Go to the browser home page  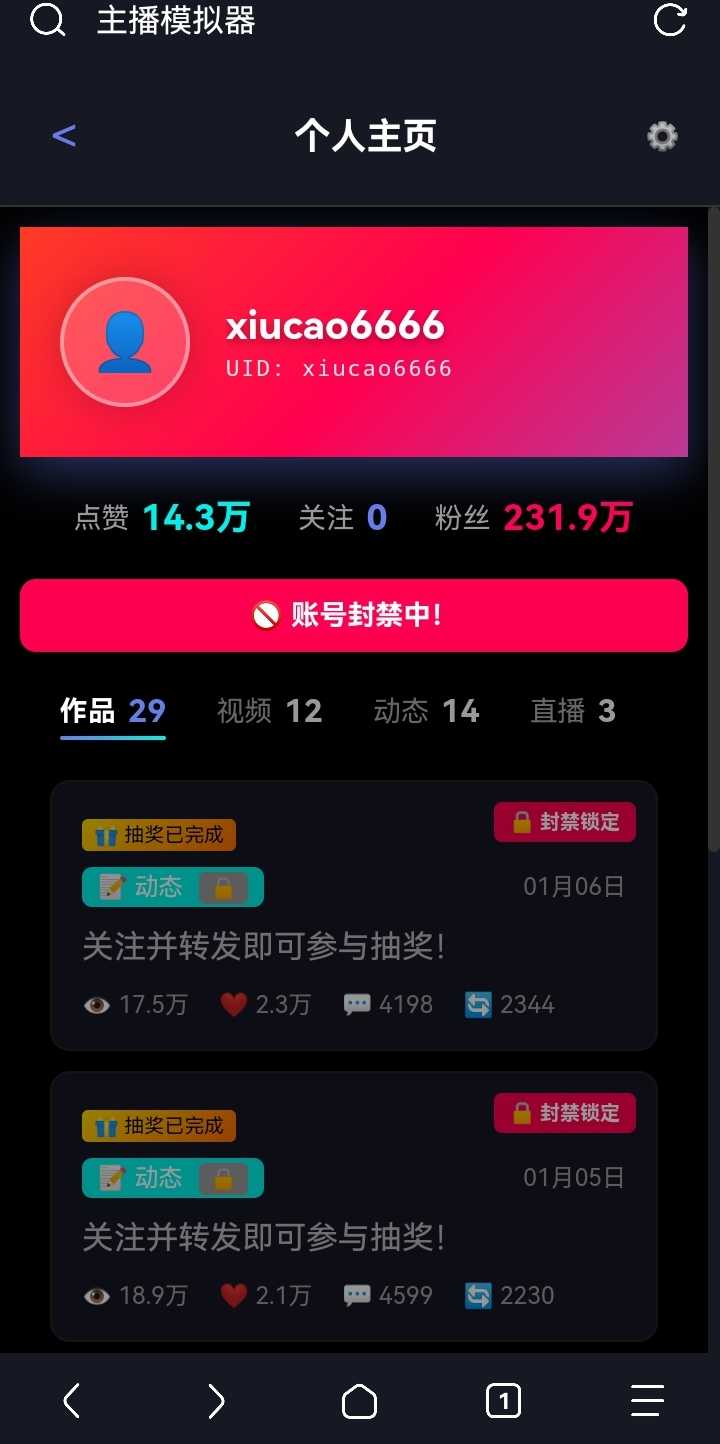pos(360,1401)
